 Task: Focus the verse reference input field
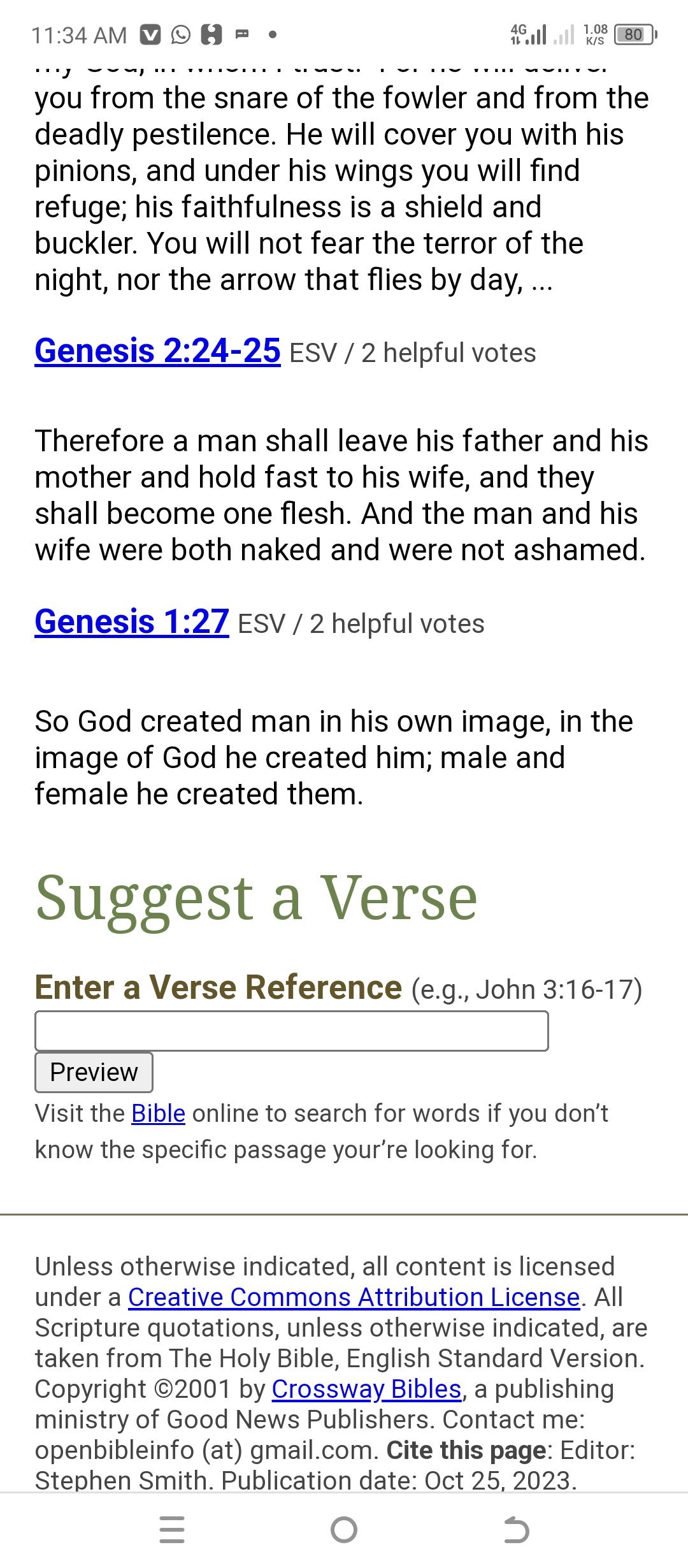tap(291, 1031)
